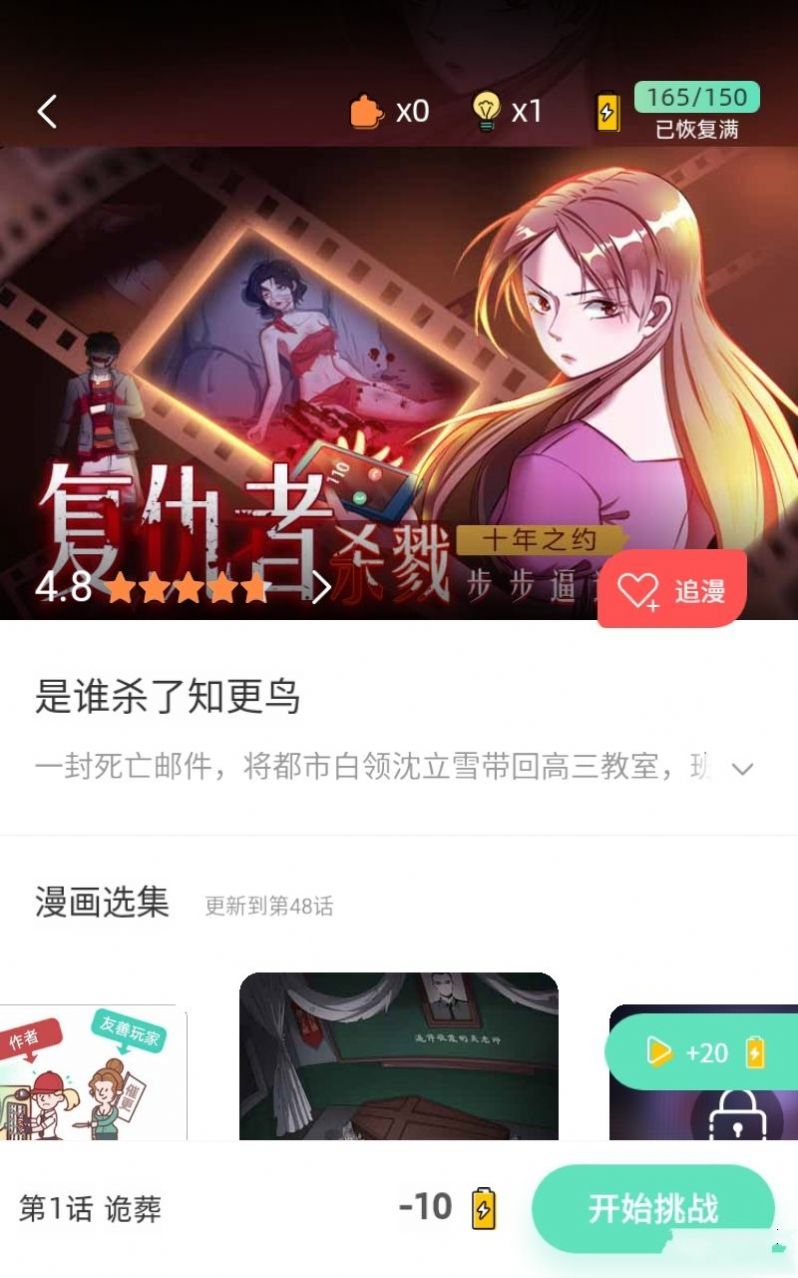The image size is (798, 1278).
Task: Open the 4.8 star rating details
Action: point(182,588)
